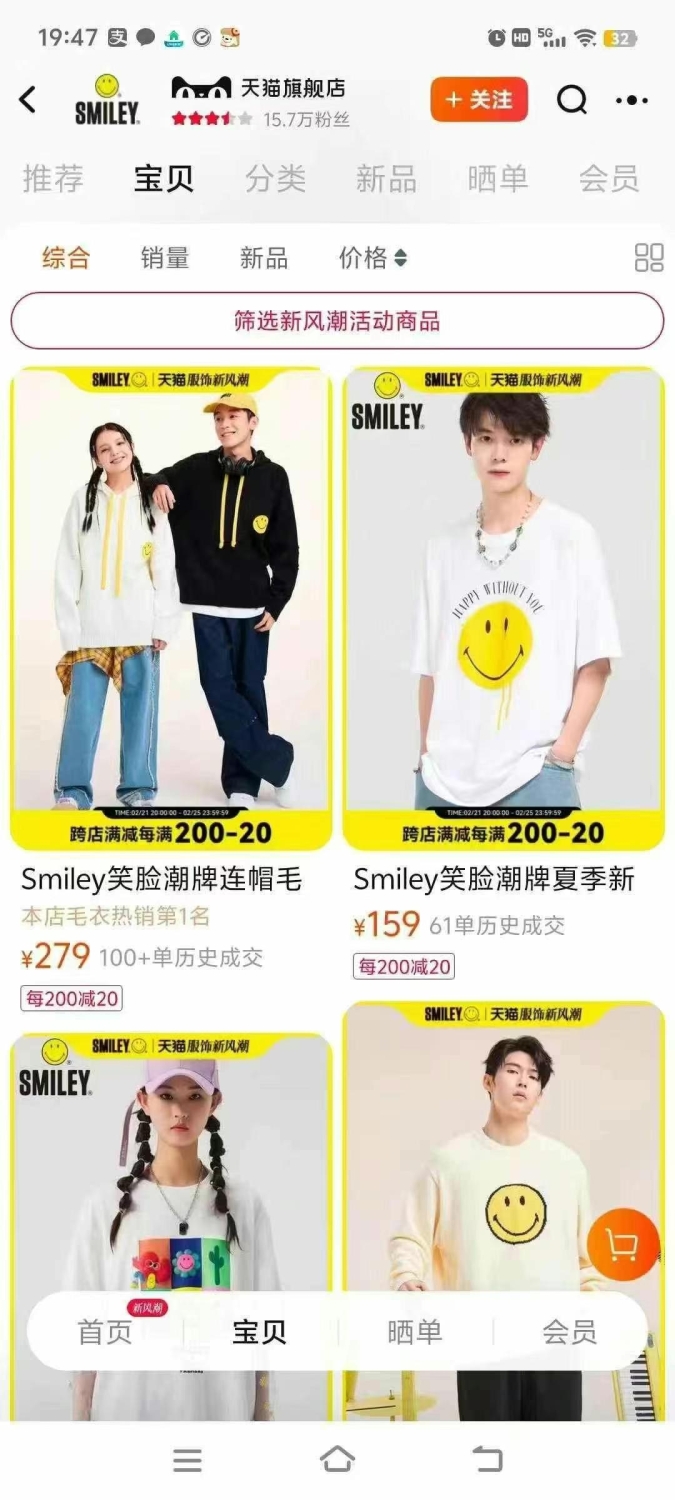Toggle the grid layout view icon
Image resolution: width=675 pixels, height=1500 pixels.
click(x=649, y=258)
